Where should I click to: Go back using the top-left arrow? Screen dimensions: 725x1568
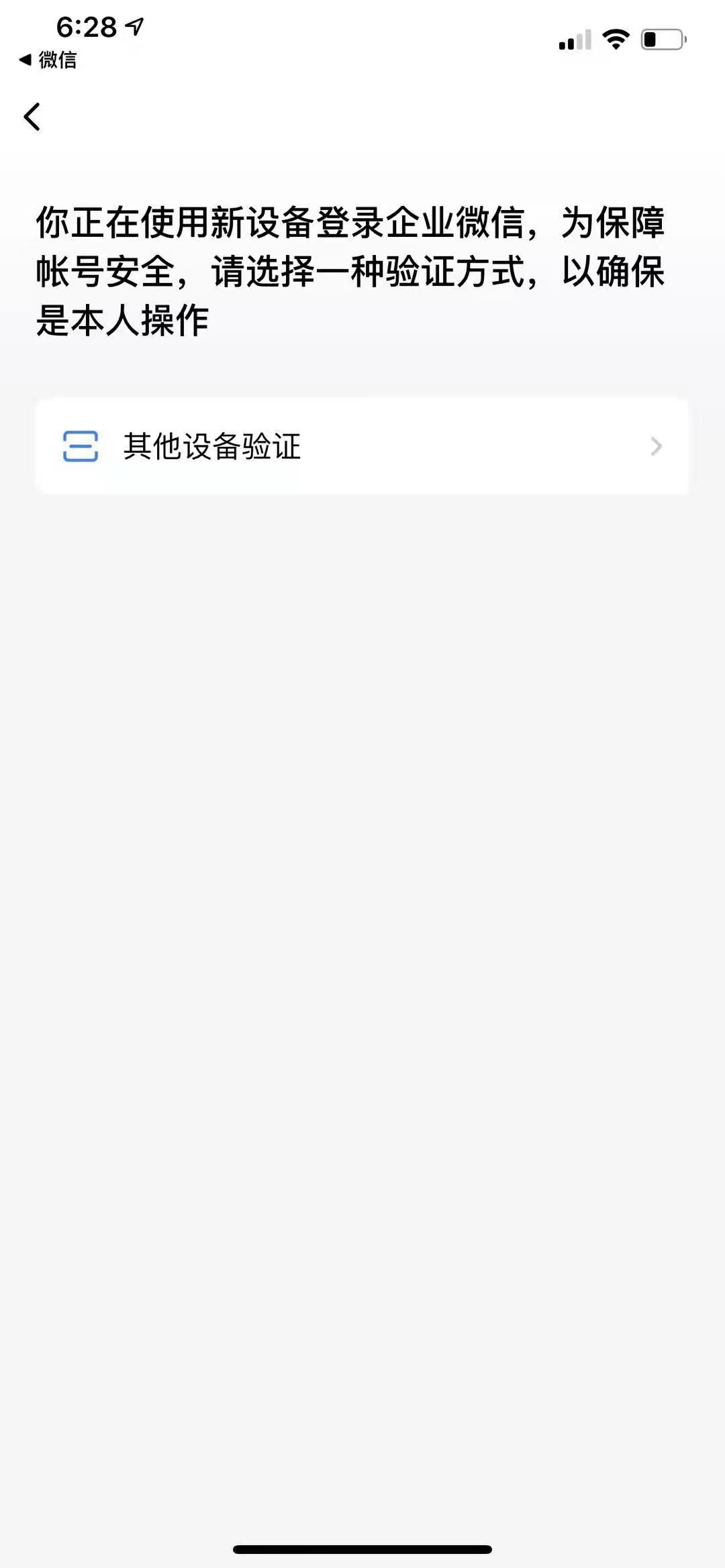click(32, 117)
